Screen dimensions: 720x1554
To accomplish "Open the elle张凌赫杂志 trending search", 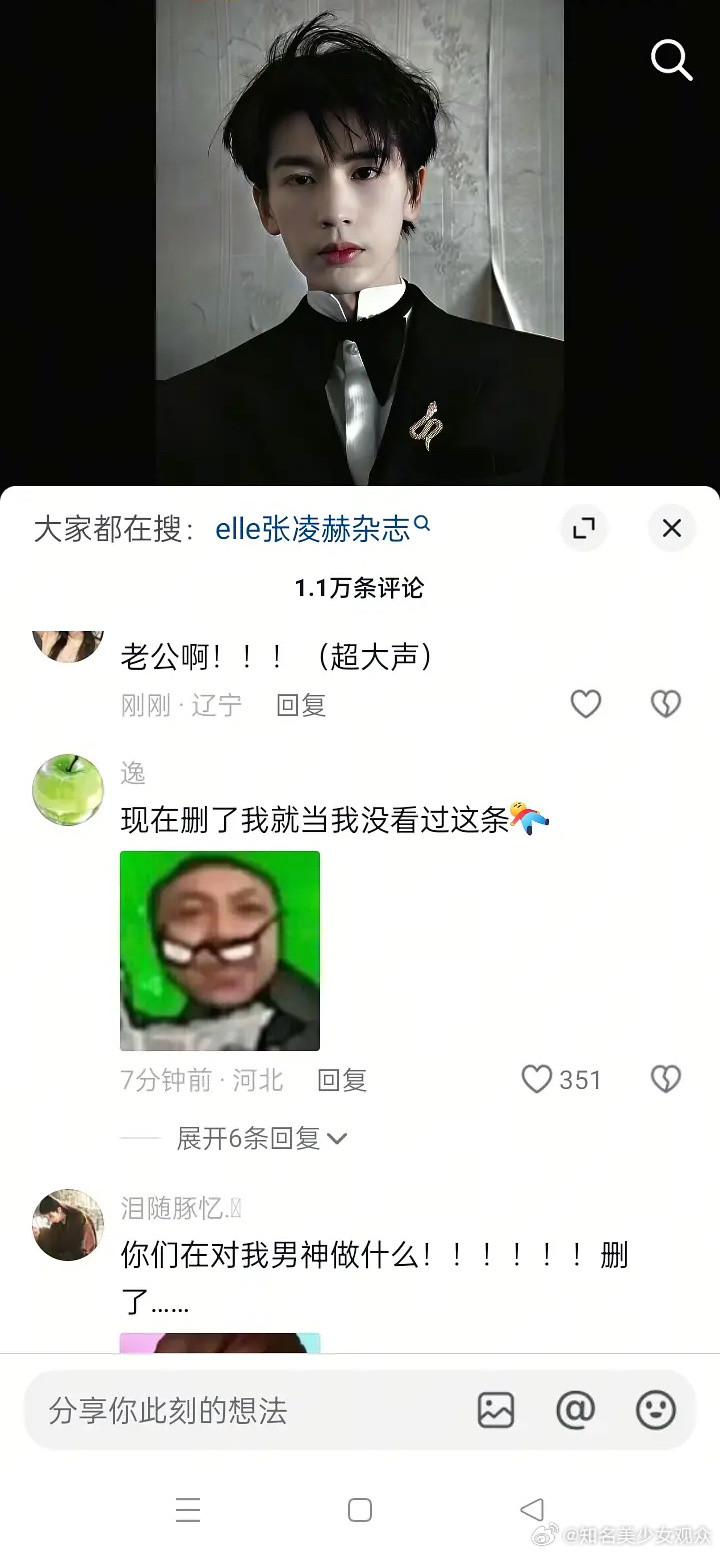I will tap(315, 528).
